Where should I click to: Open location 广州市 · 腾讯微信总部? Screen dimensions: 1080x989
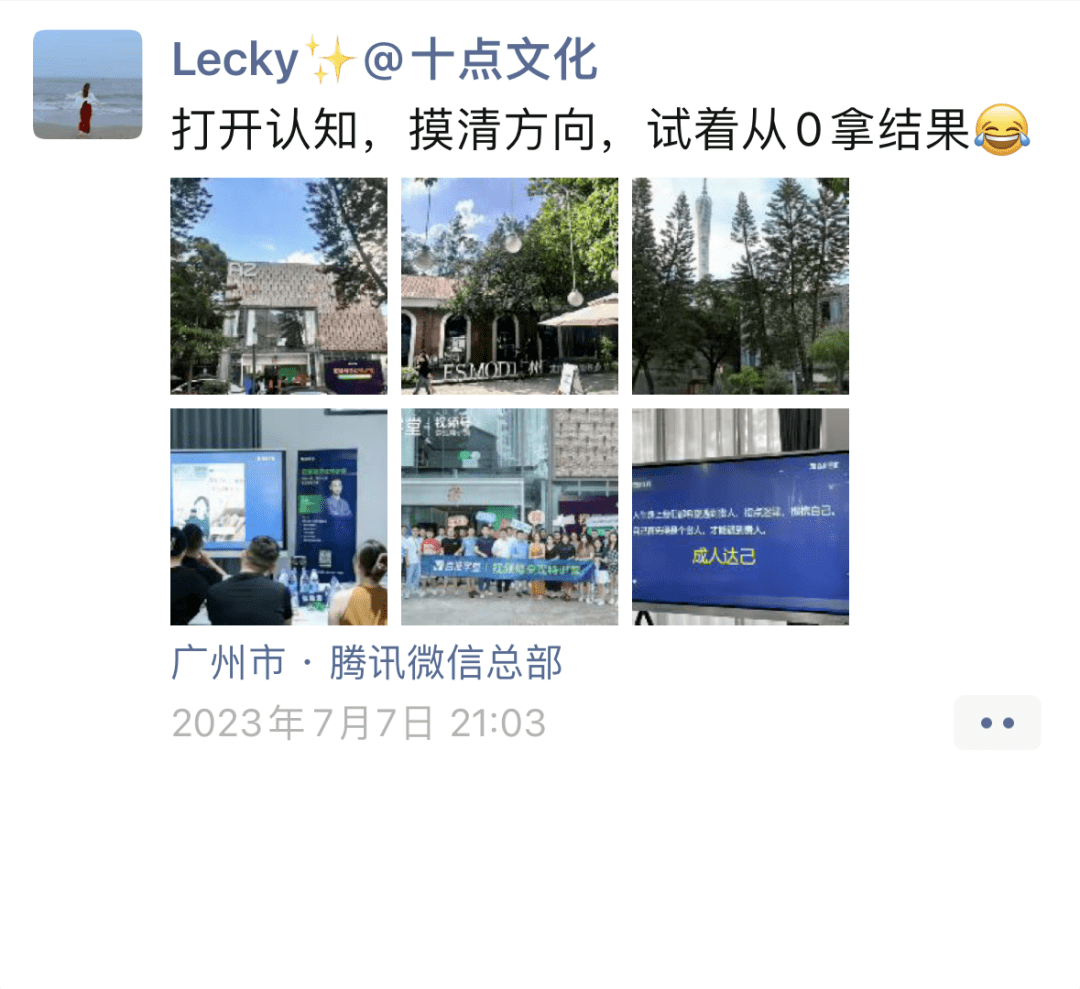367,663
